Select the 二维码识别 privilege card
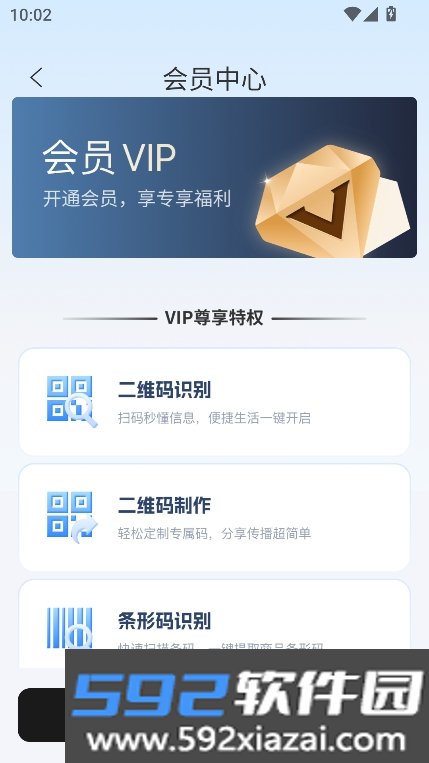Image resolution: width=429 pixels, height=763 pixels. tap(214, 402)
